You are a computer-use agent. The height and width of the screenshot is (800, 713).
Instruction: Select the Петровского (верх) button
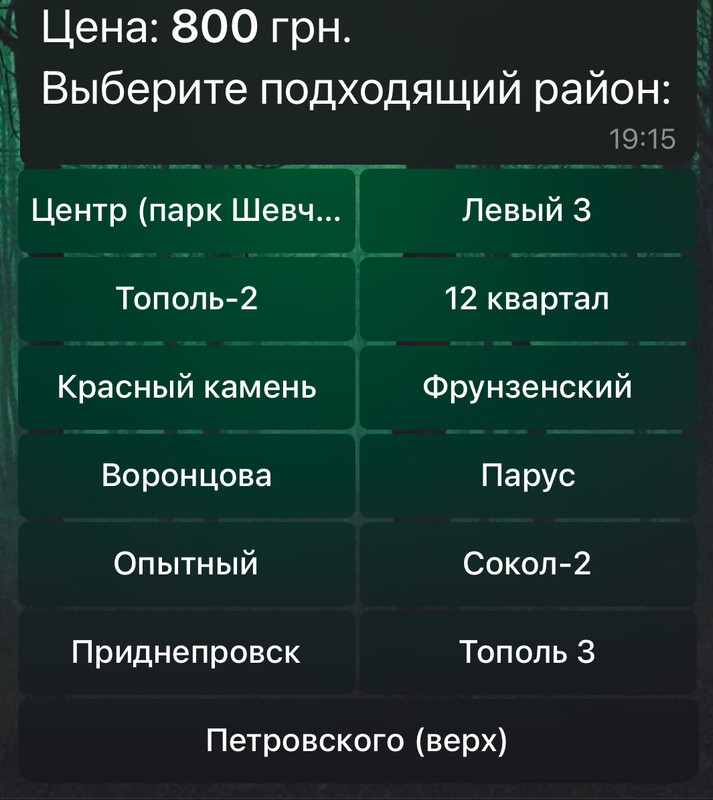point(357,741)
